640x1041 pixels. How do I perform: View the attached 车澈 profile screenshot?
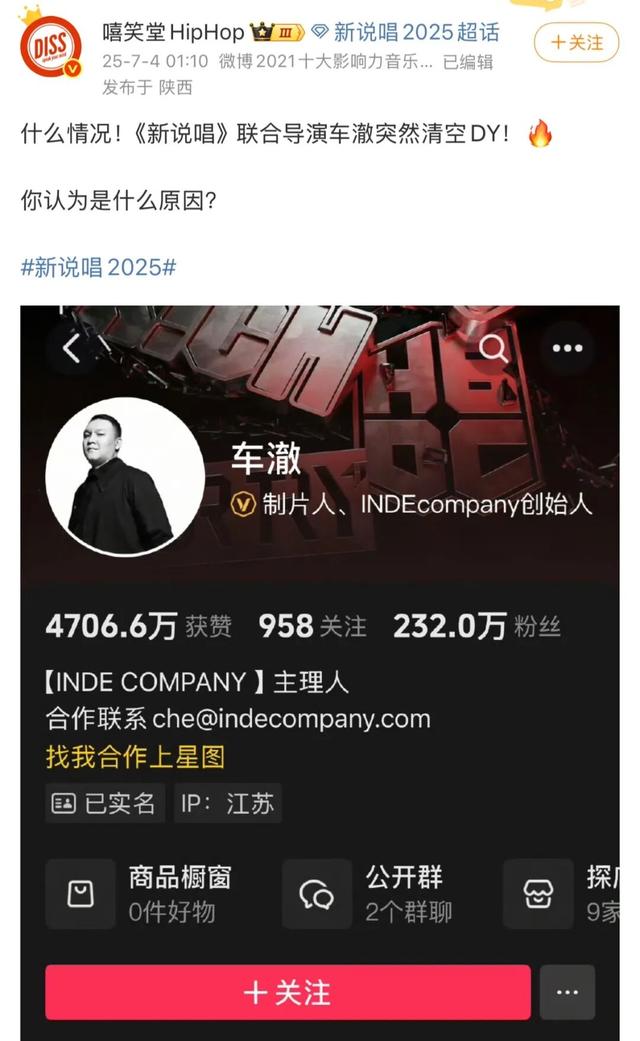click(x=320, y=670)
